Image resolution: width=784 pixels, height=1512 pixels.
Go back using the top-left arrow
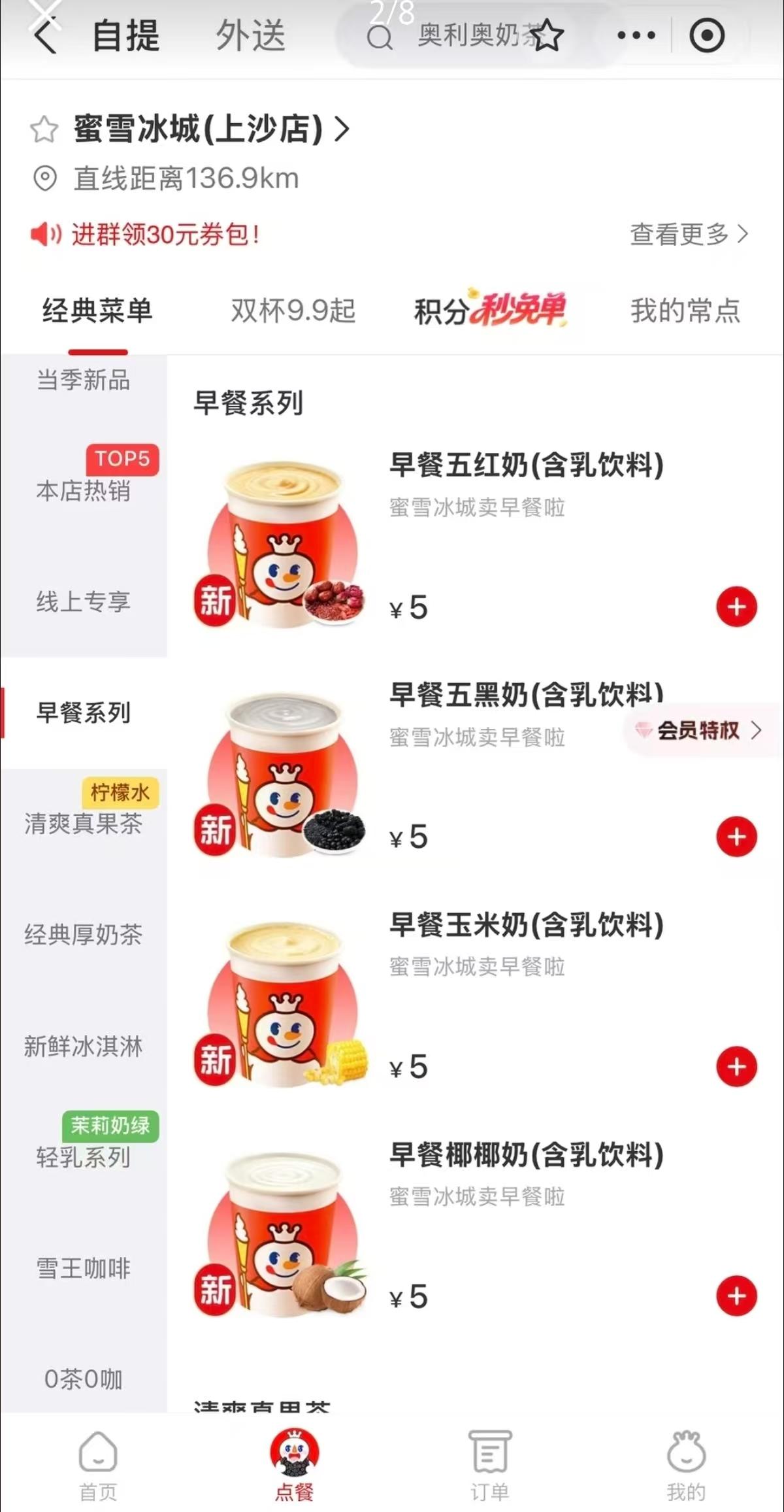44,36
